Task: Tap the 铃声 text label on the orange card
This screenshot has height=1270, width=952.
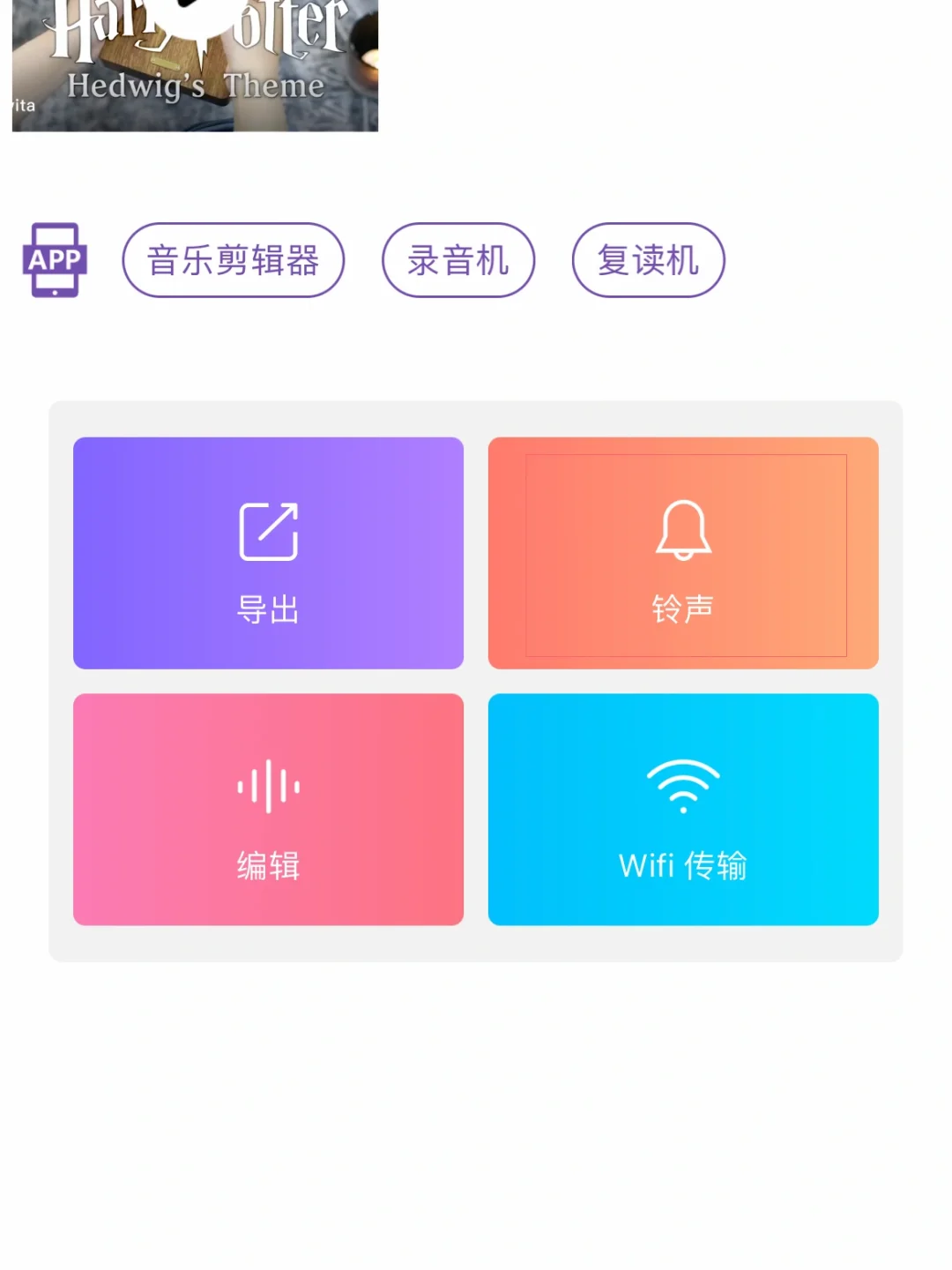Action: coord(682,605)
